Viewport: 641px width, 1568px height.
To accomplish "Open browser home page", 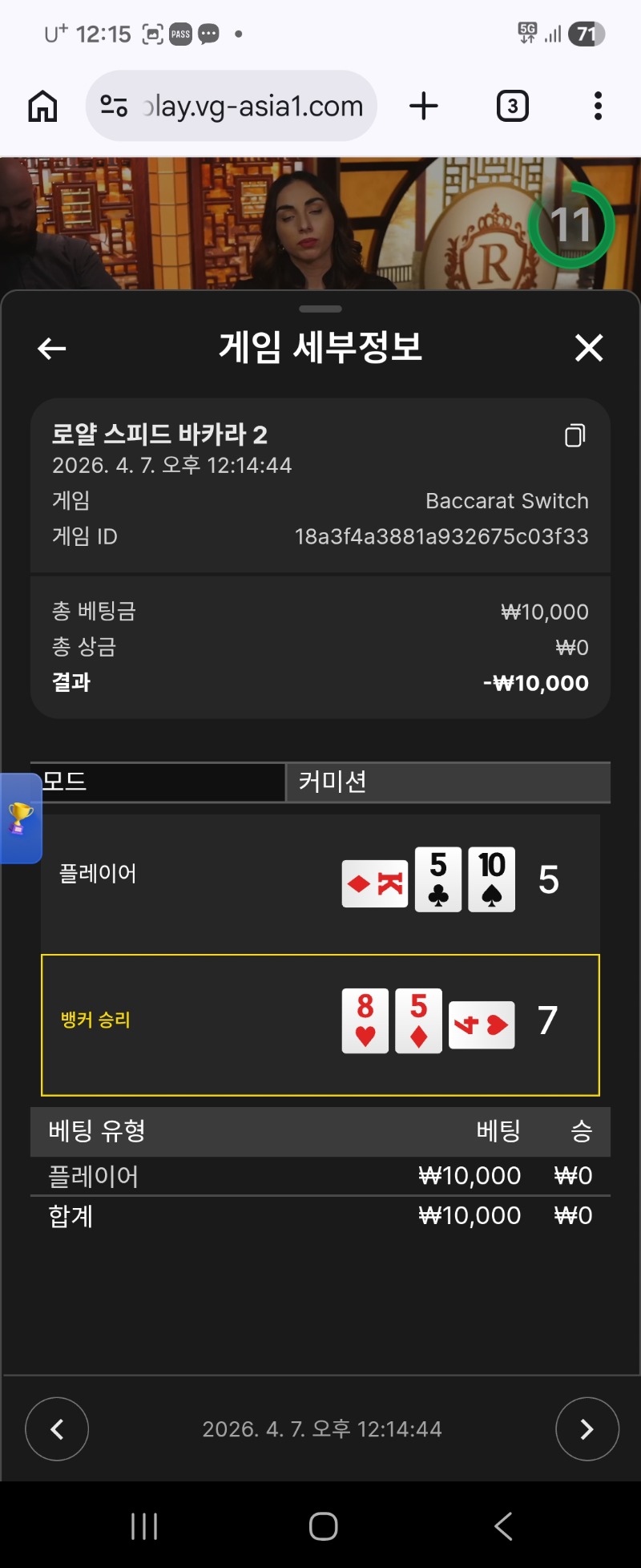I will pos(42,106).
